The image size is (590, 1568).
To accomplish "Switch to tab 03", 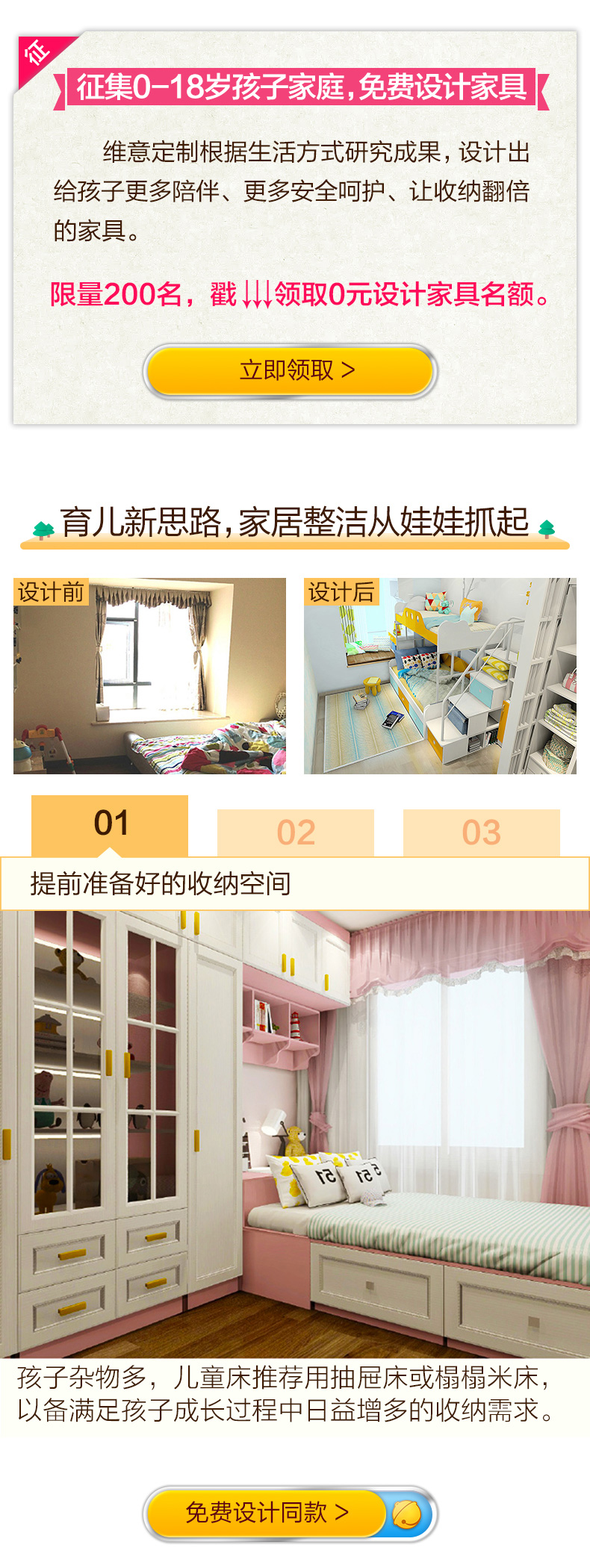I will [481, 833].
